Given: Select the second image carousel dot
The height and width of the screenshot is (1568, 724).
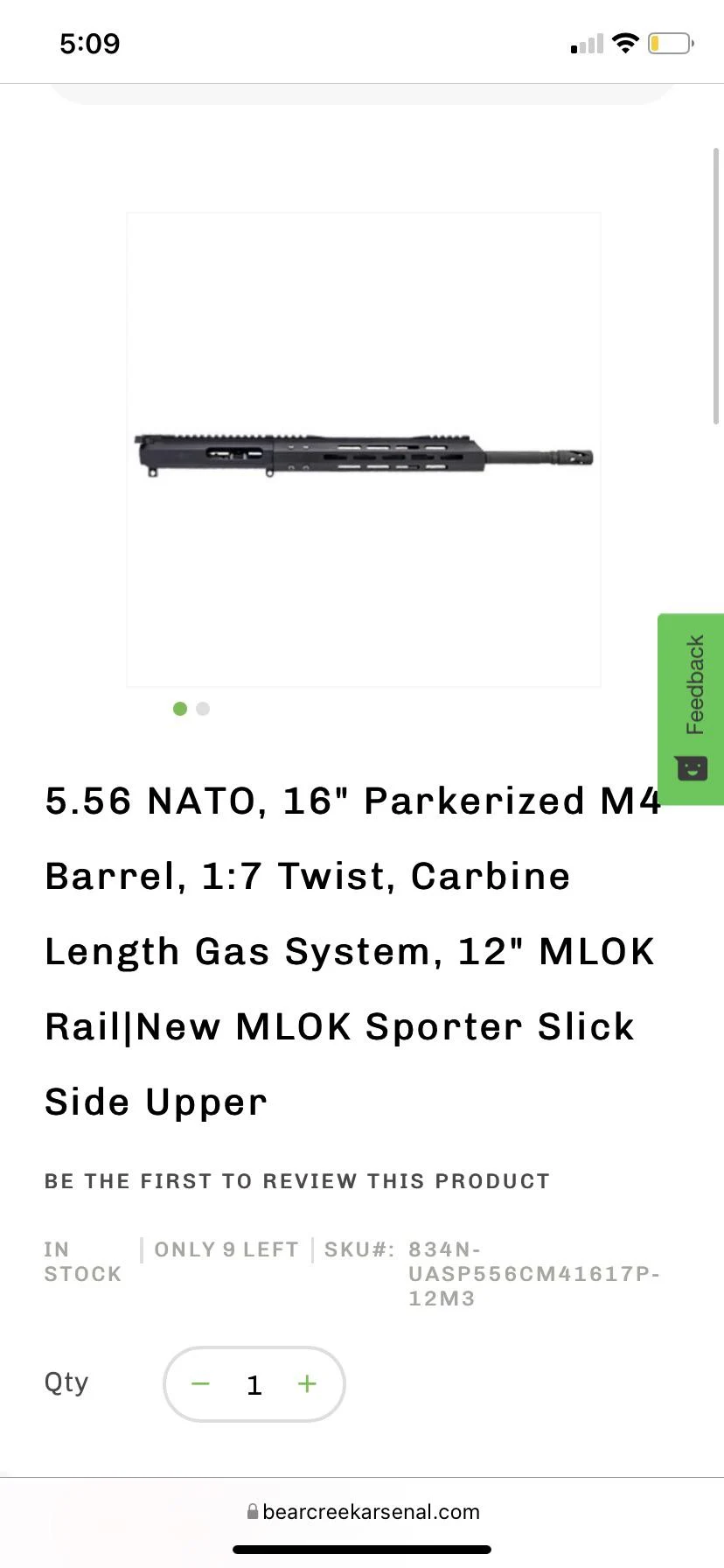Looking at the screenshot, I should click(203, 709).
